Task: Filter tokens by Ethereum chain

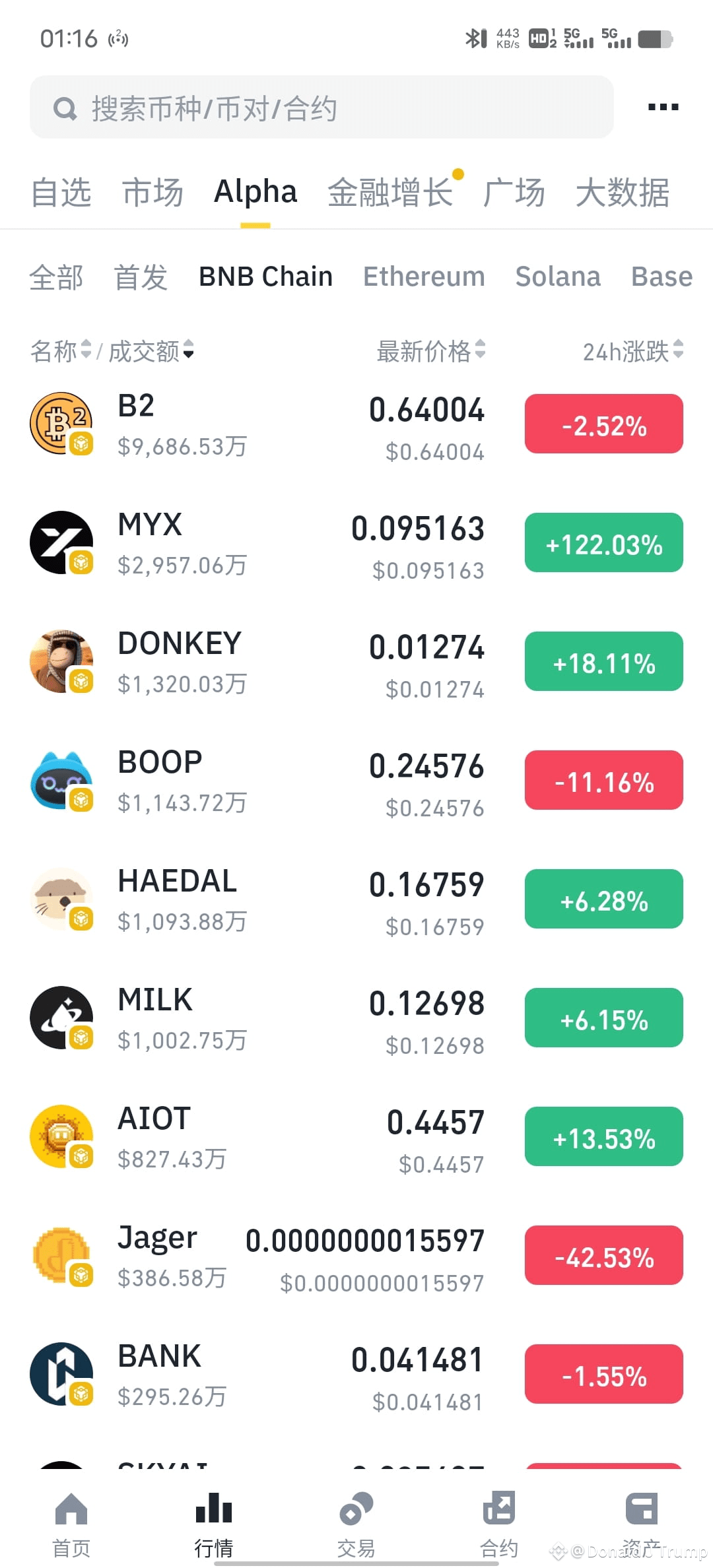Action: [424, 277]
